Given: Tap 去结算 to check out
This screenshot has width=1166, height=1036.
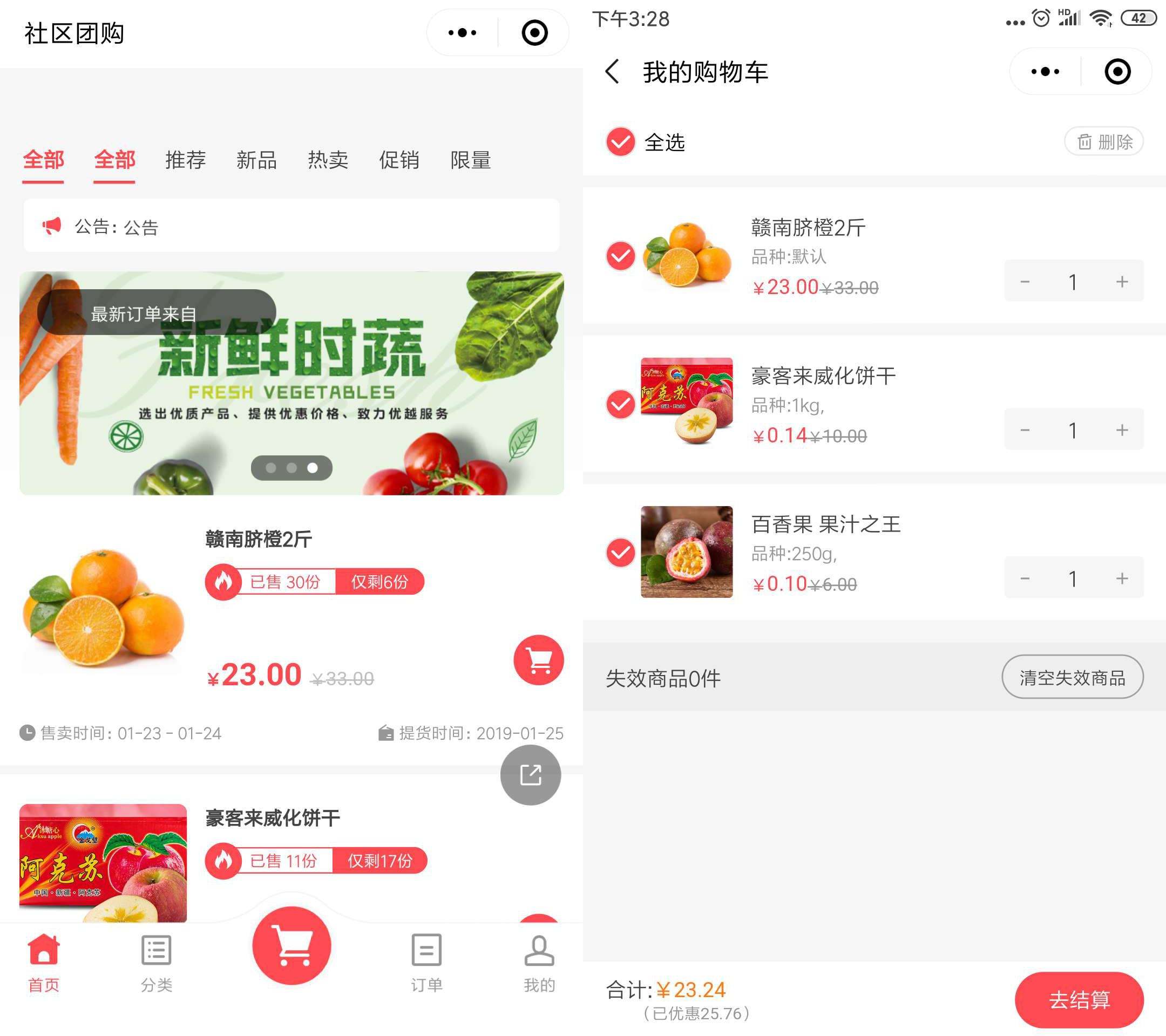Looking at the screenshot, I should point(1078,999).
